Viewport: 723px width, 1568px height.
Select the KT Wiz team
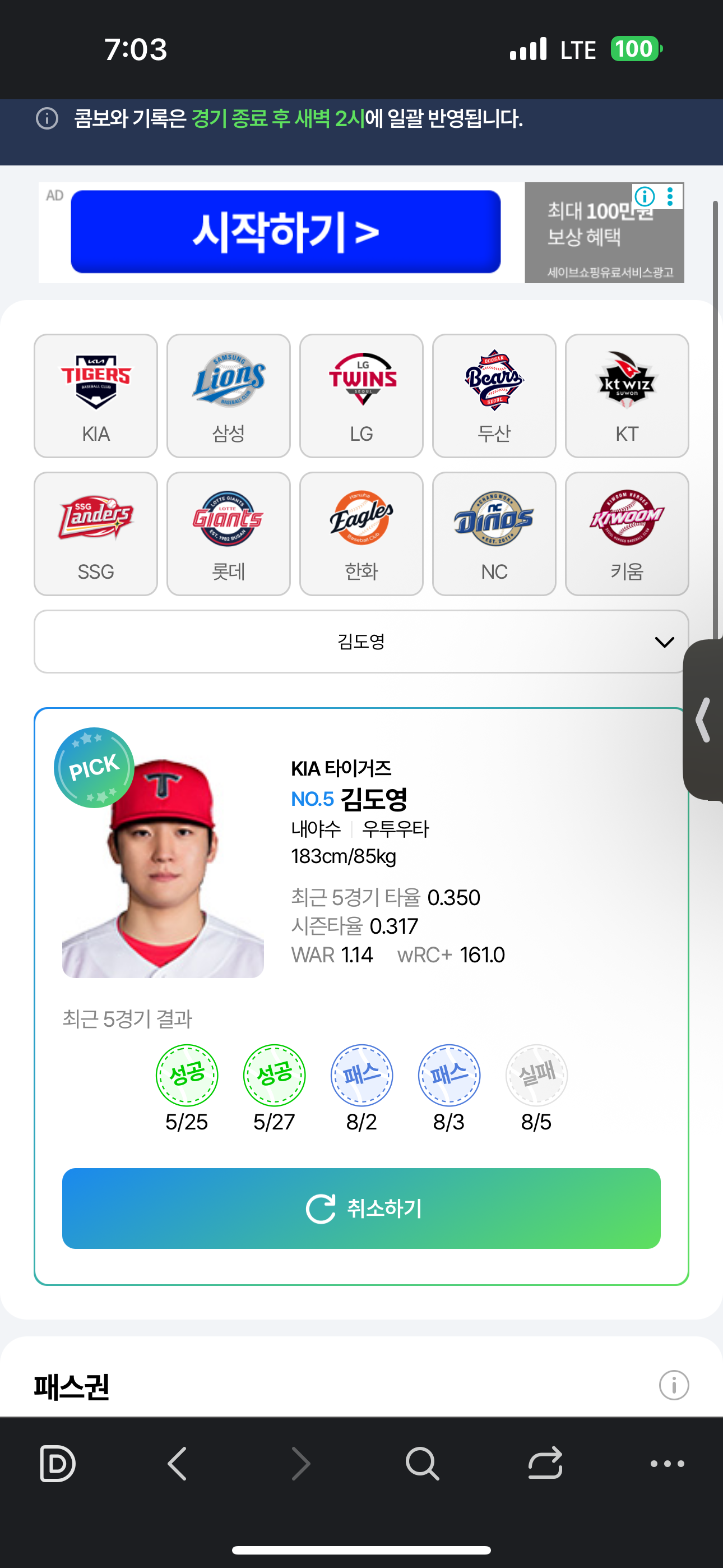[x=626, y=396]
